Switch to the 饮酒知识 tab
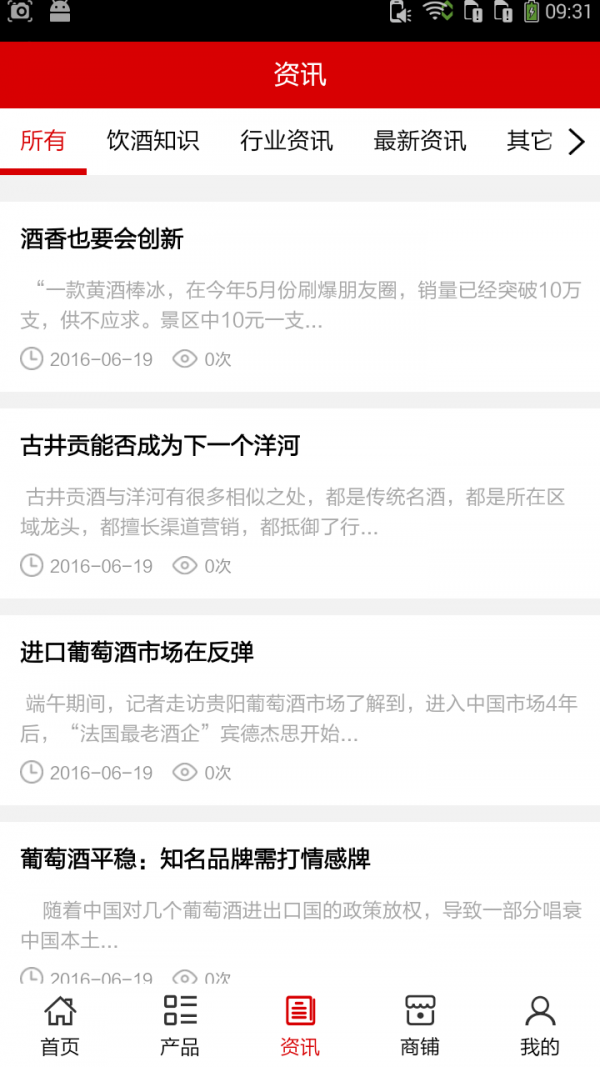The height and width of the screenshot is (1067, 600). point(153,141)
